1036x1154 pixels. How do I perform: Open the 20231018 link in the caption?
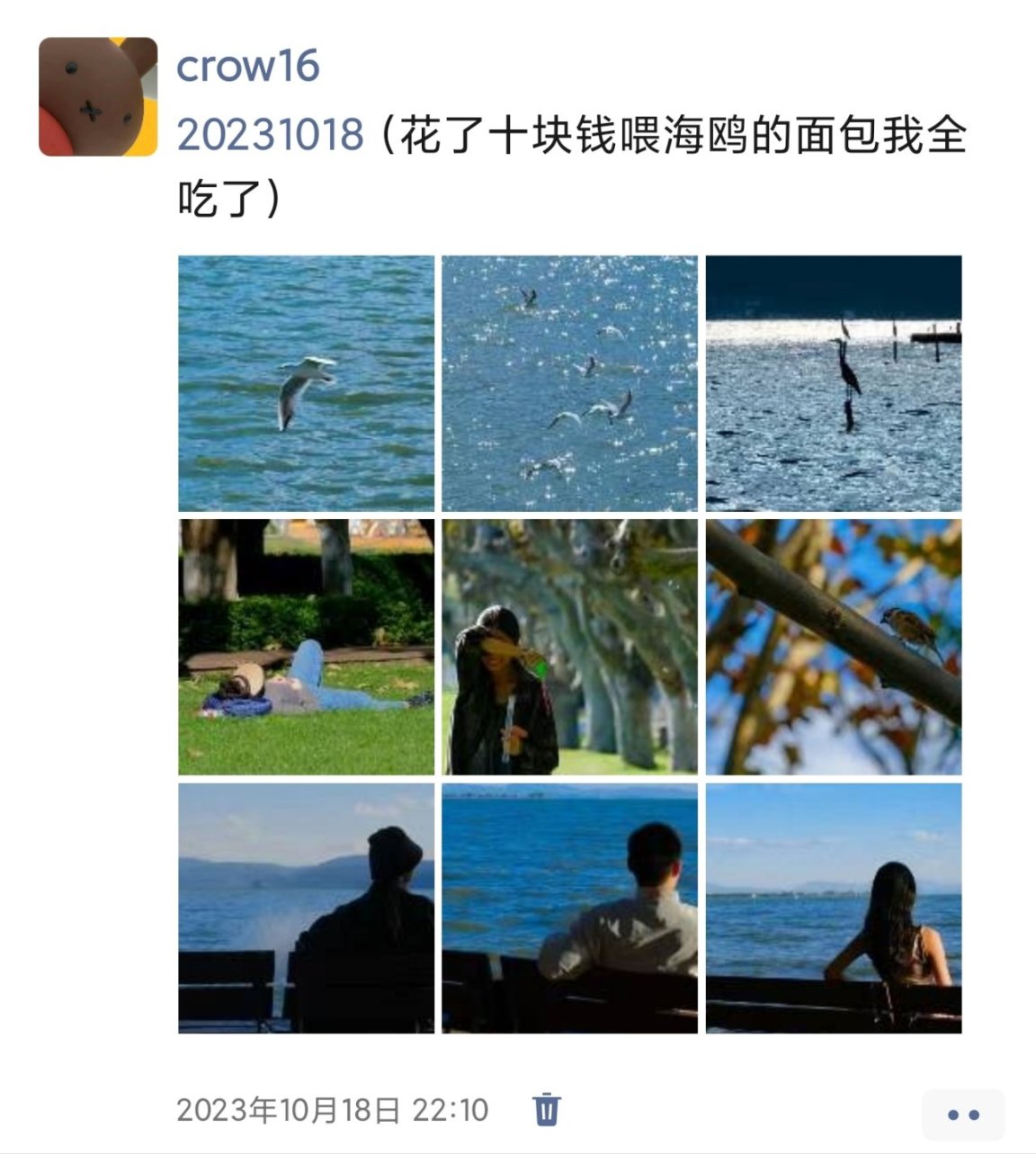[x=270, y=136]
